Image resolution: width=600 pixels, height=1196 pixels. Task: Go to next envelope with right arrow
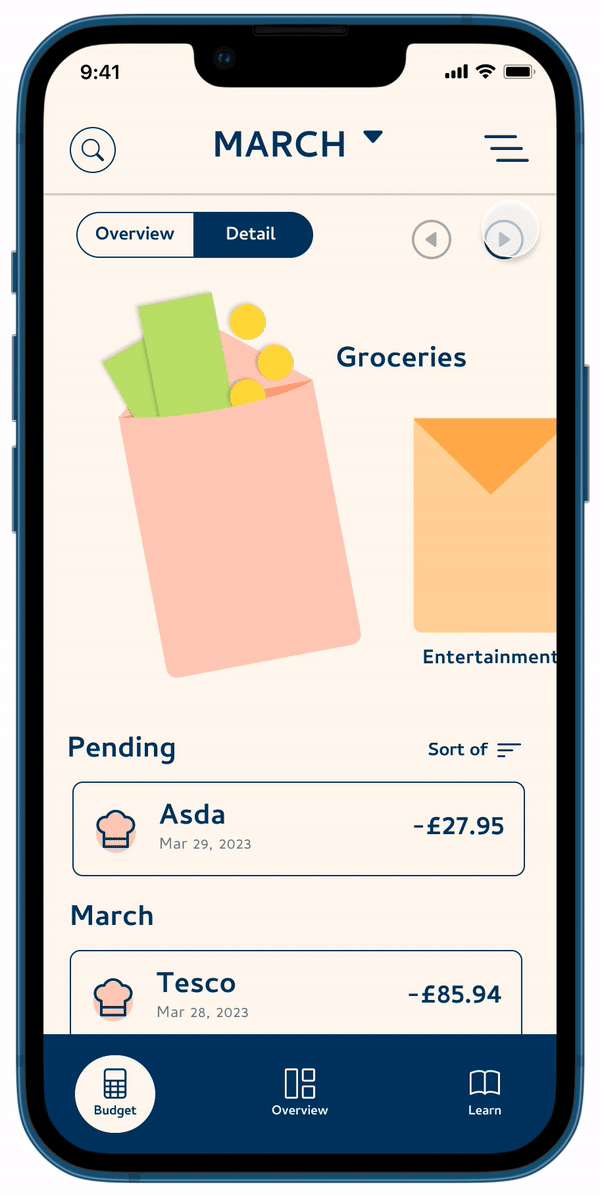503,240
